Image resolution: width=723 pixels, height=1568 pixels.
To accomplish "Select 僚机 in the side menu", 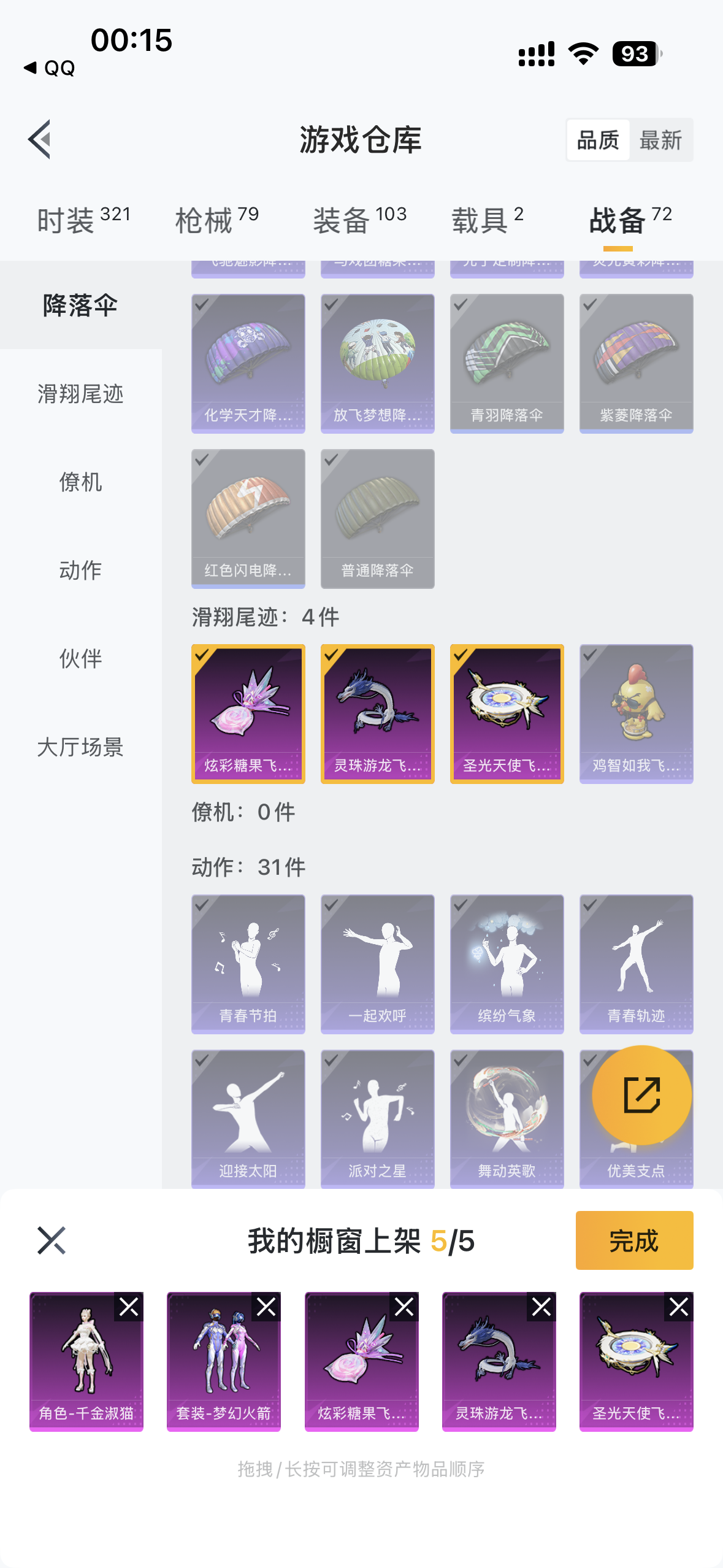I will click(x=80, y=482).
